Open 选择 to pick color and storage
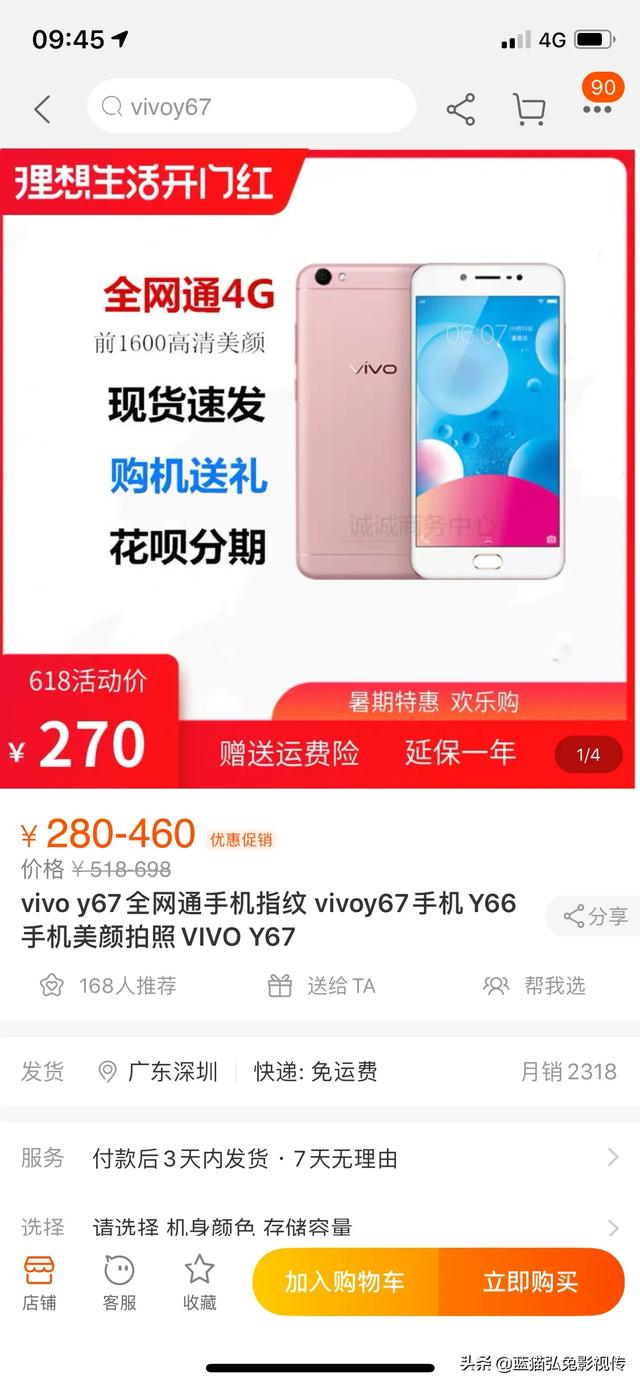Image resolution: width=640 pixels, height=1386 pixels. click(x=320, y=1226)
